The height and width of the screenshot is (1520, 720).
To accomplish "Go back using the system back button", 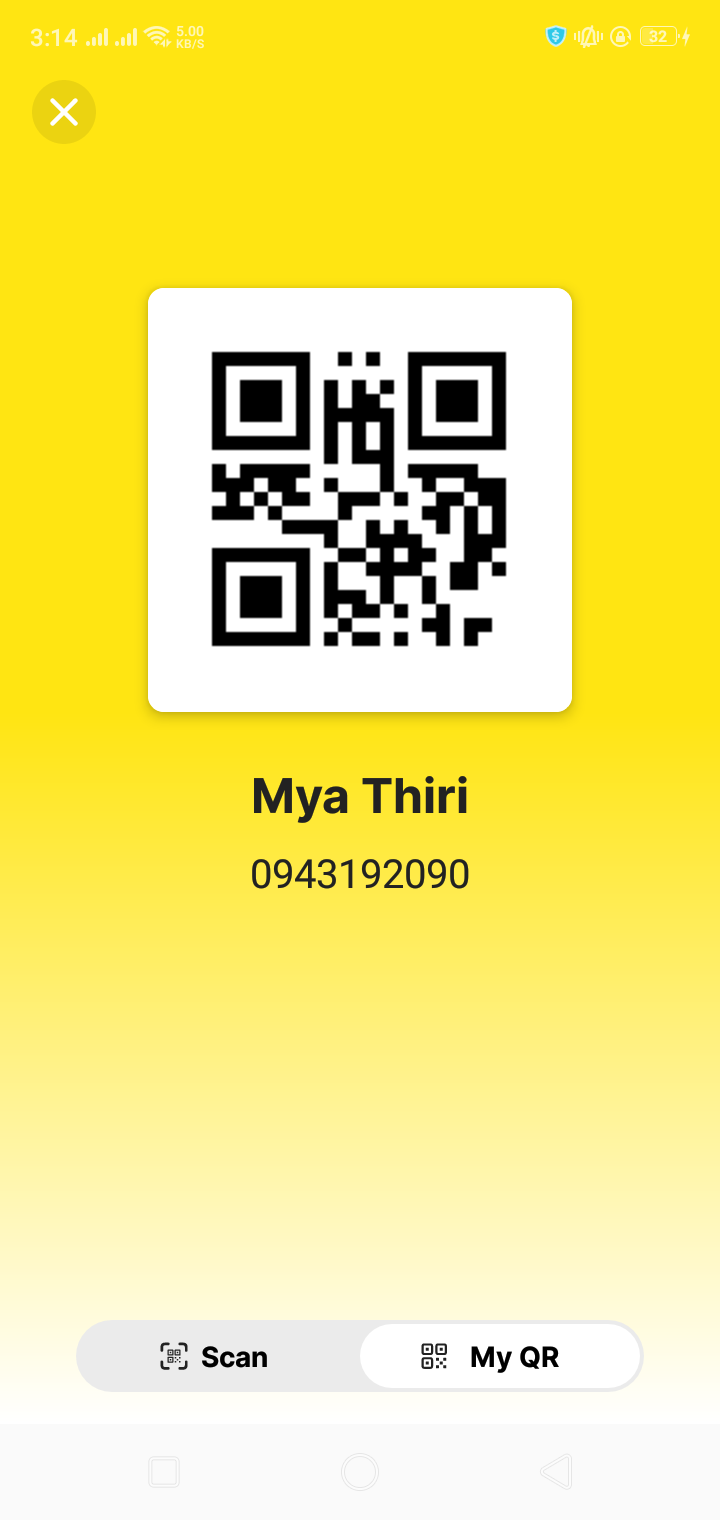I will click(x=555, y=1472).
